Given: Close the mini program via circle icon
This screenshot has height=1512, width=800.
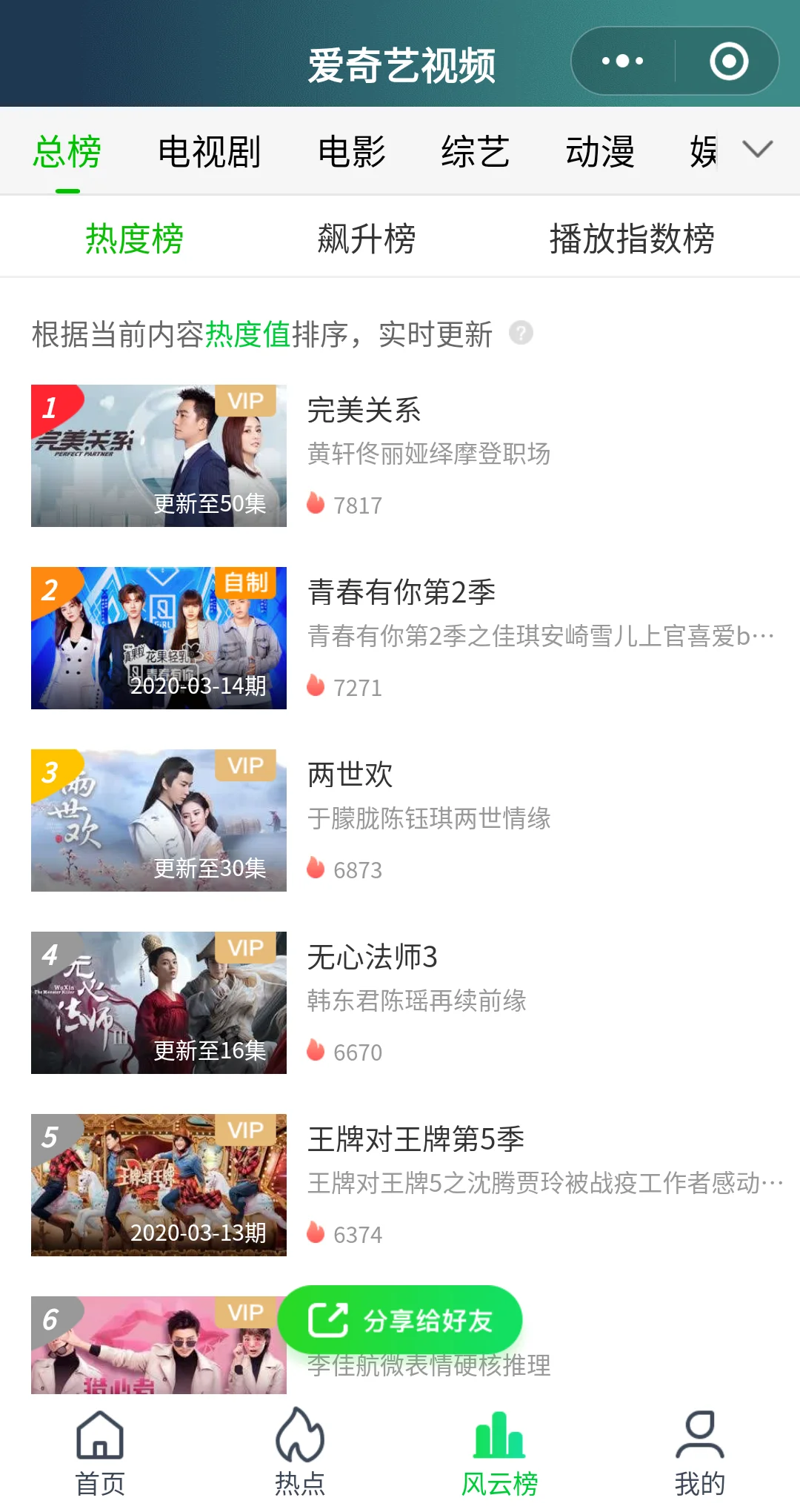Looking at the screenshot, I should coord(728,62).
